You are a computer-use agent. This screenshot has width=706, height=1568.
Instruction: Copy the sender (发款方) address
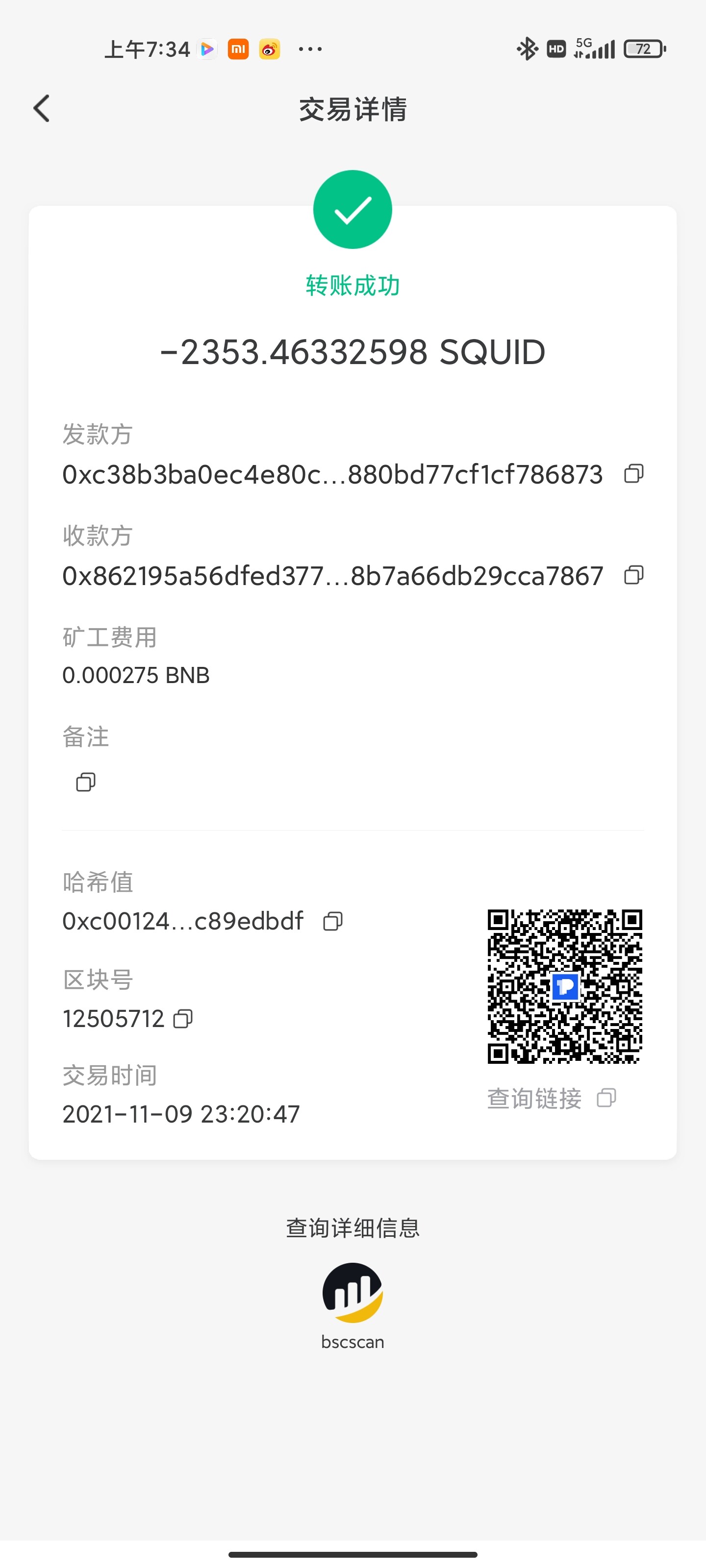click(633, 473)
